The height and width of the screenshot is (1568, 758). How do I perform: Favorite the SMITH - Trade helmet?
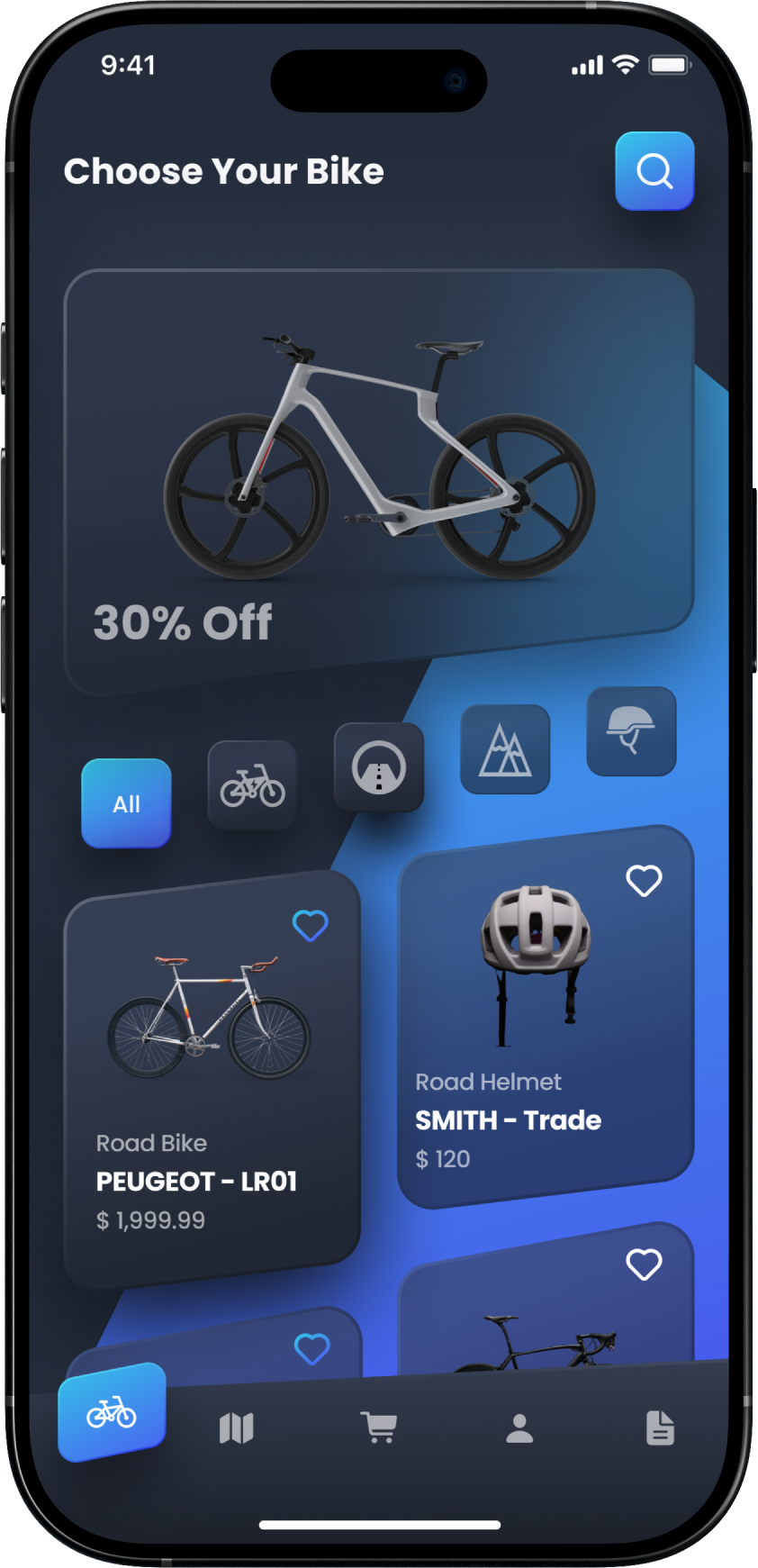coord(644,880)
